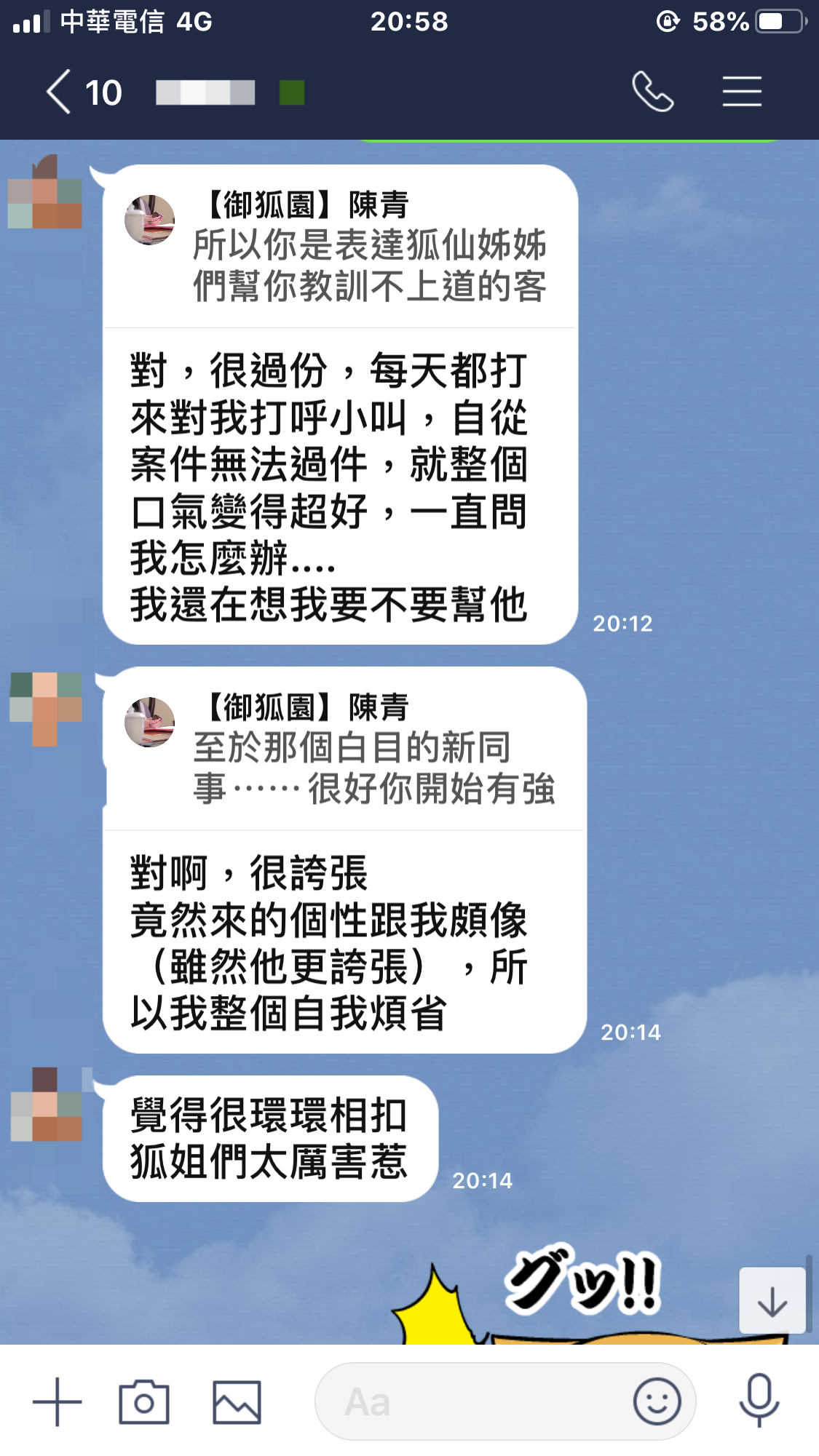Open the quoted reply starting 所以你是表達狐仙姊姊
Screen dimensions: 819x1456
[x=341, y=247]
